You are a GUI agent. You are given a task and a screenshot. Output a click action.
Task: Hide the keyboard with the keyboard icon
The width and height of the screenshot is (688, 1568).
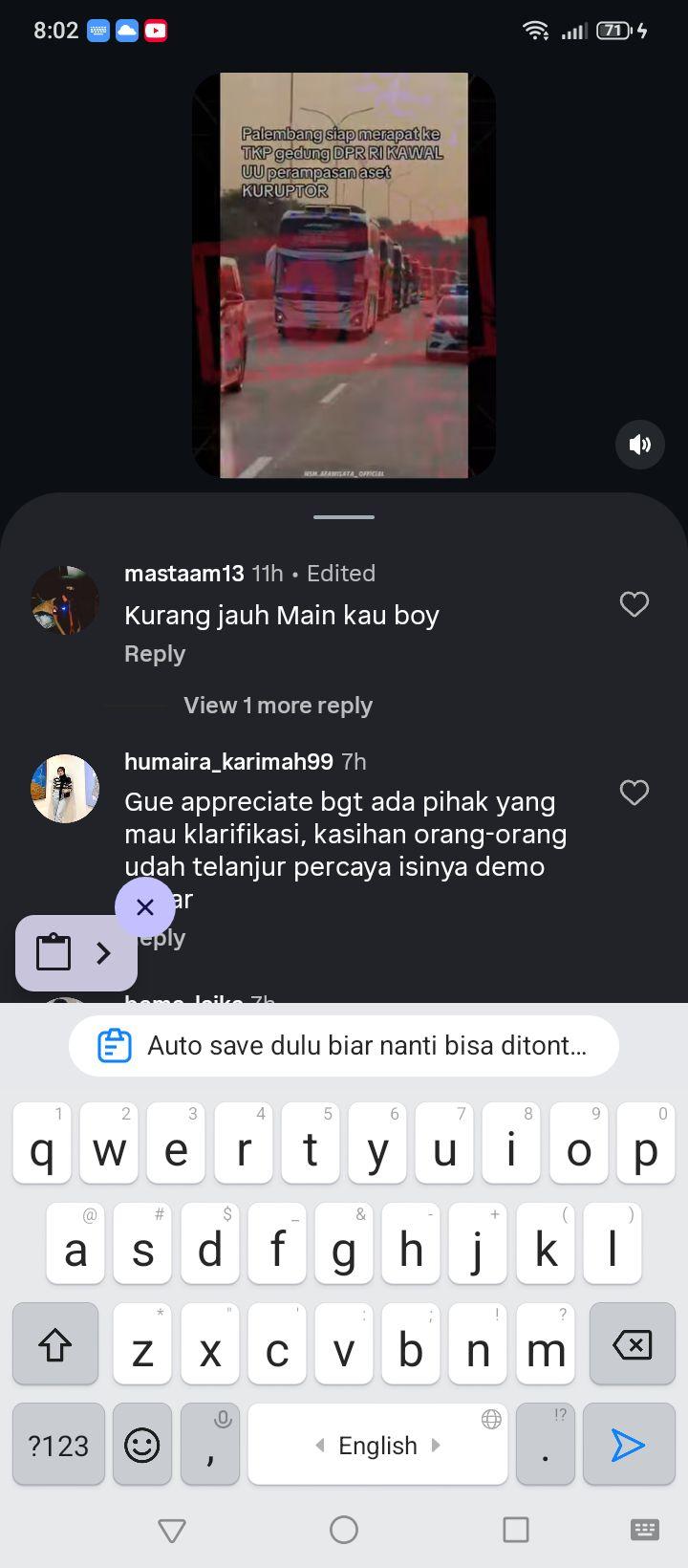point(645,1530)
